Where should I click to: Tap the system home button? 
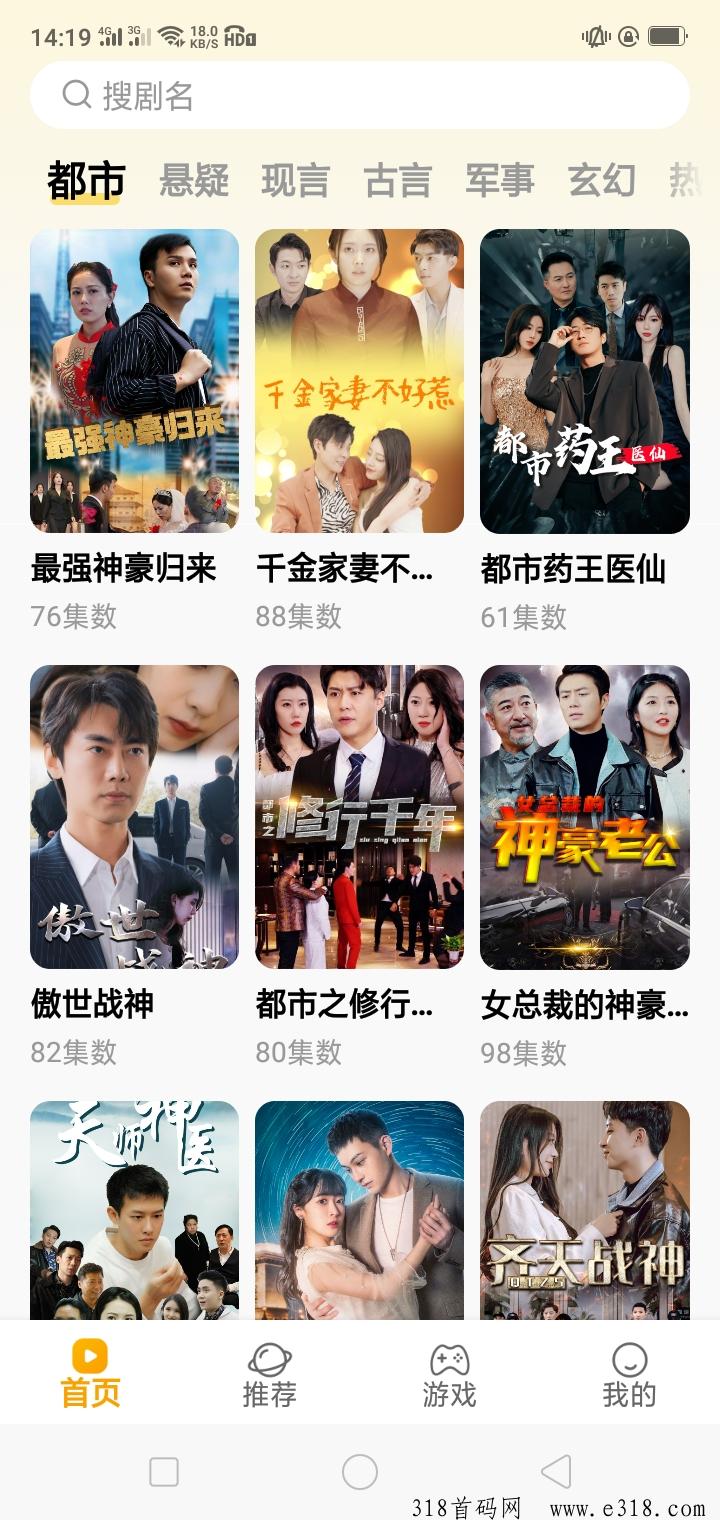[359, 1471]
